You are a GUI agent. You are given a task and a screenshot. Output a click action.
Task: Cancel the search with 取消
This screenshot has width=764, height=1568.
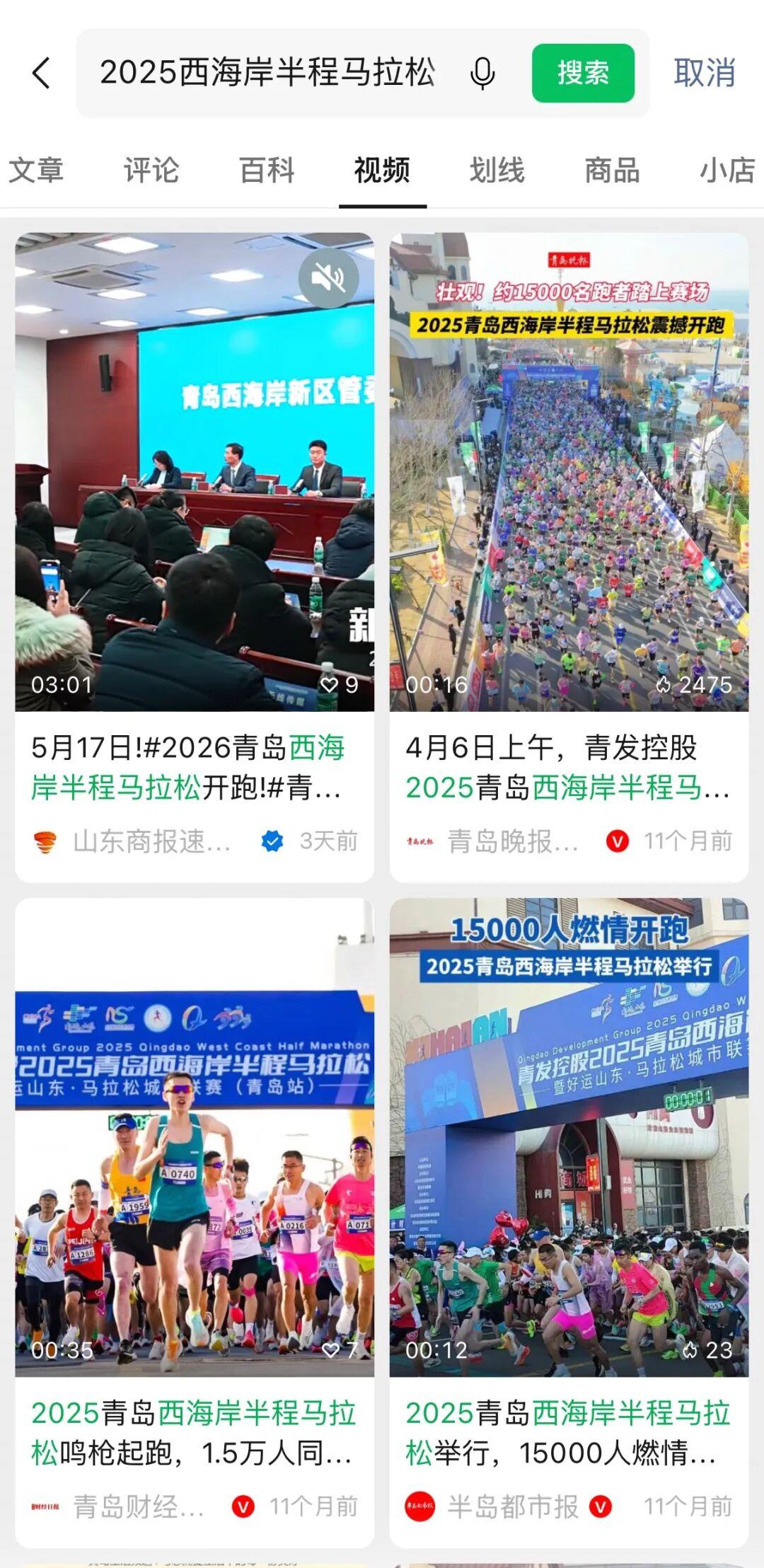coord(705,73)
